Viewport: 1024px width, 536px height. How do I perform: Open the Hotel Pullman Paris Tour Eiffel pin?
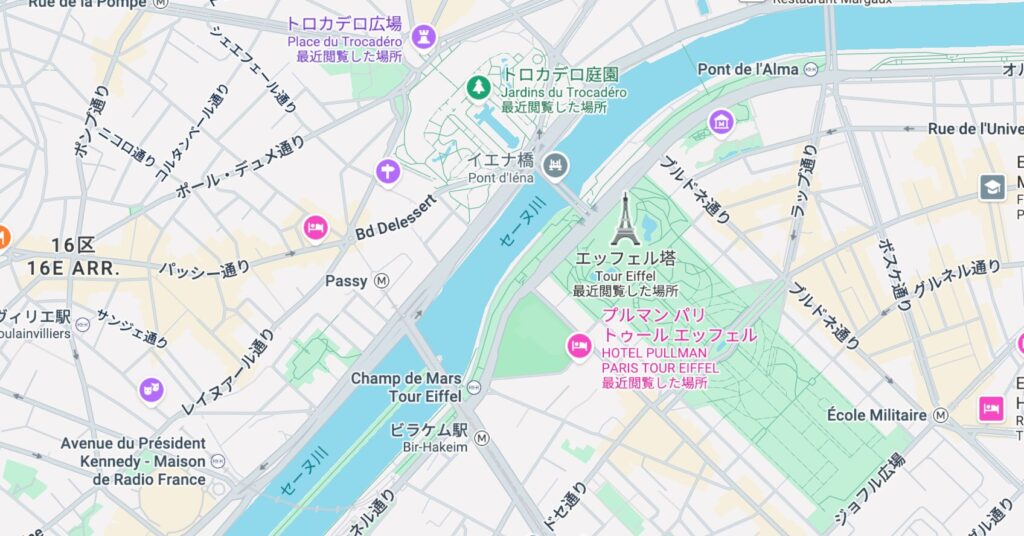579,346
